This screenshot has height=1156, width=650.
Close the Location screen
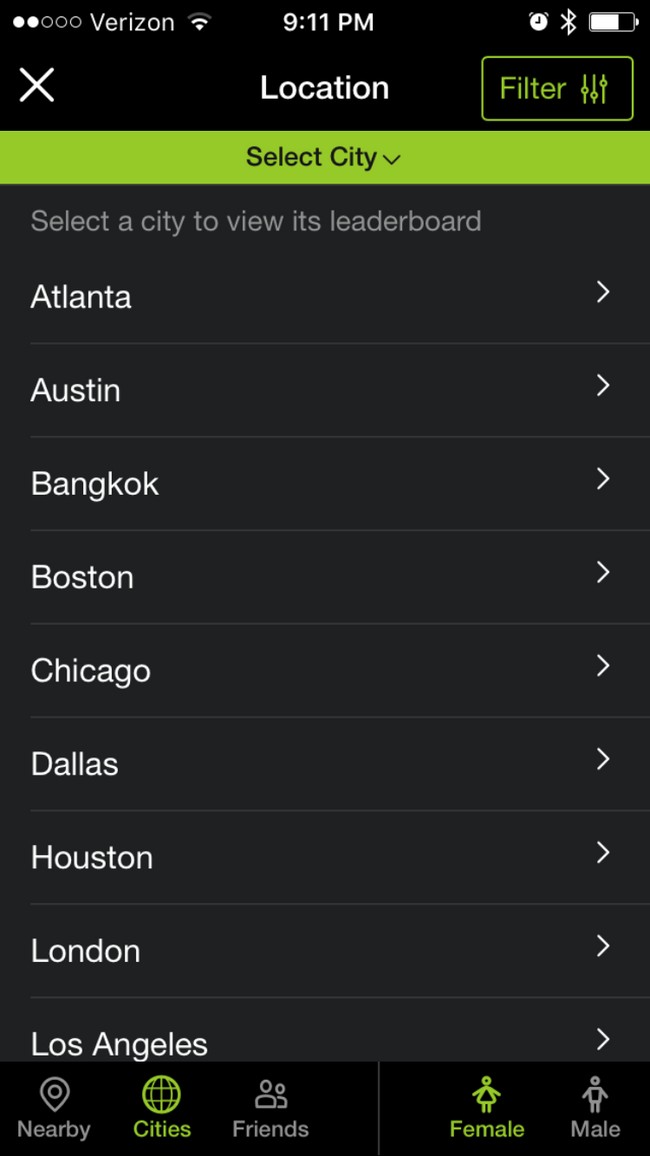[37, 86]
